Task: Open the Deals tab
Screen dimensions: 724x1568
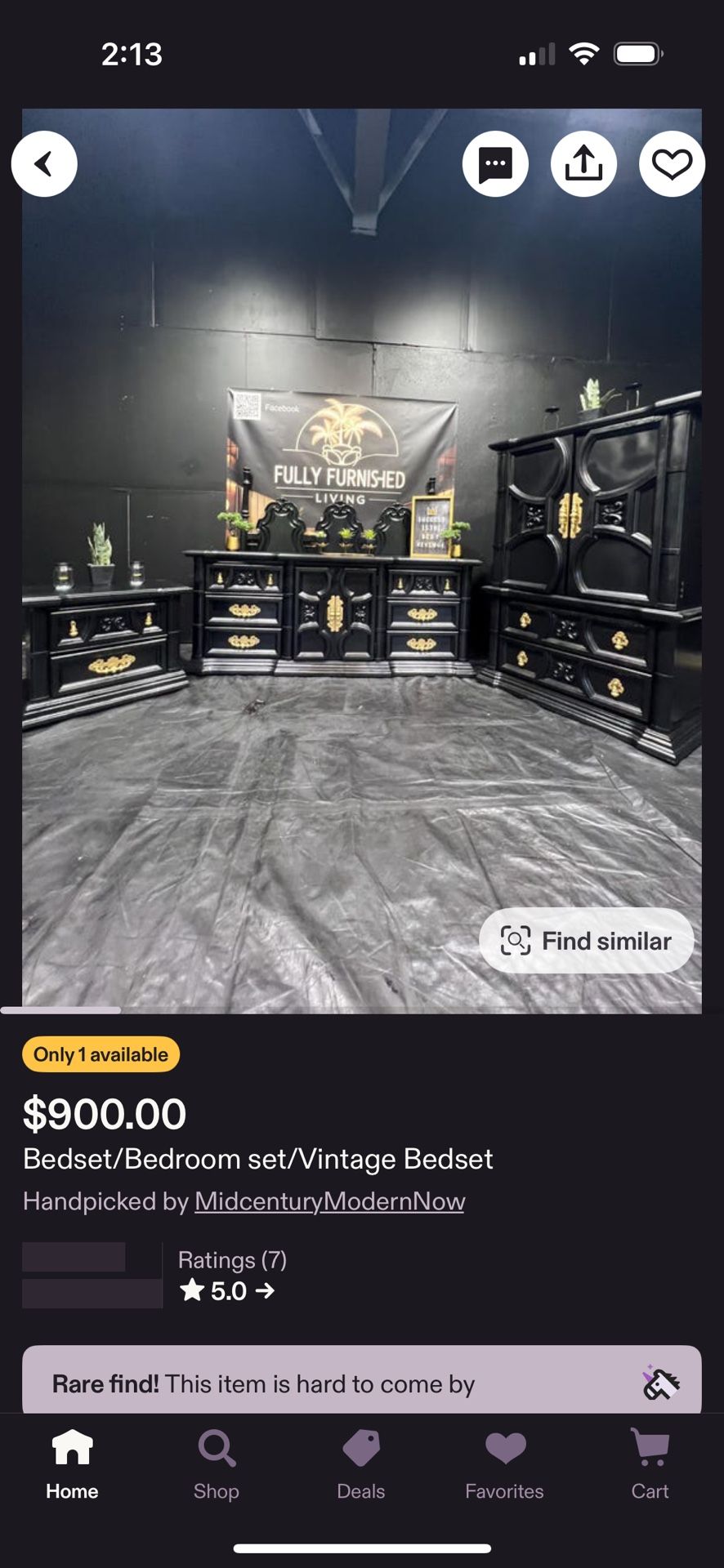Action: pyautogui.click(x=361, y=1465)
